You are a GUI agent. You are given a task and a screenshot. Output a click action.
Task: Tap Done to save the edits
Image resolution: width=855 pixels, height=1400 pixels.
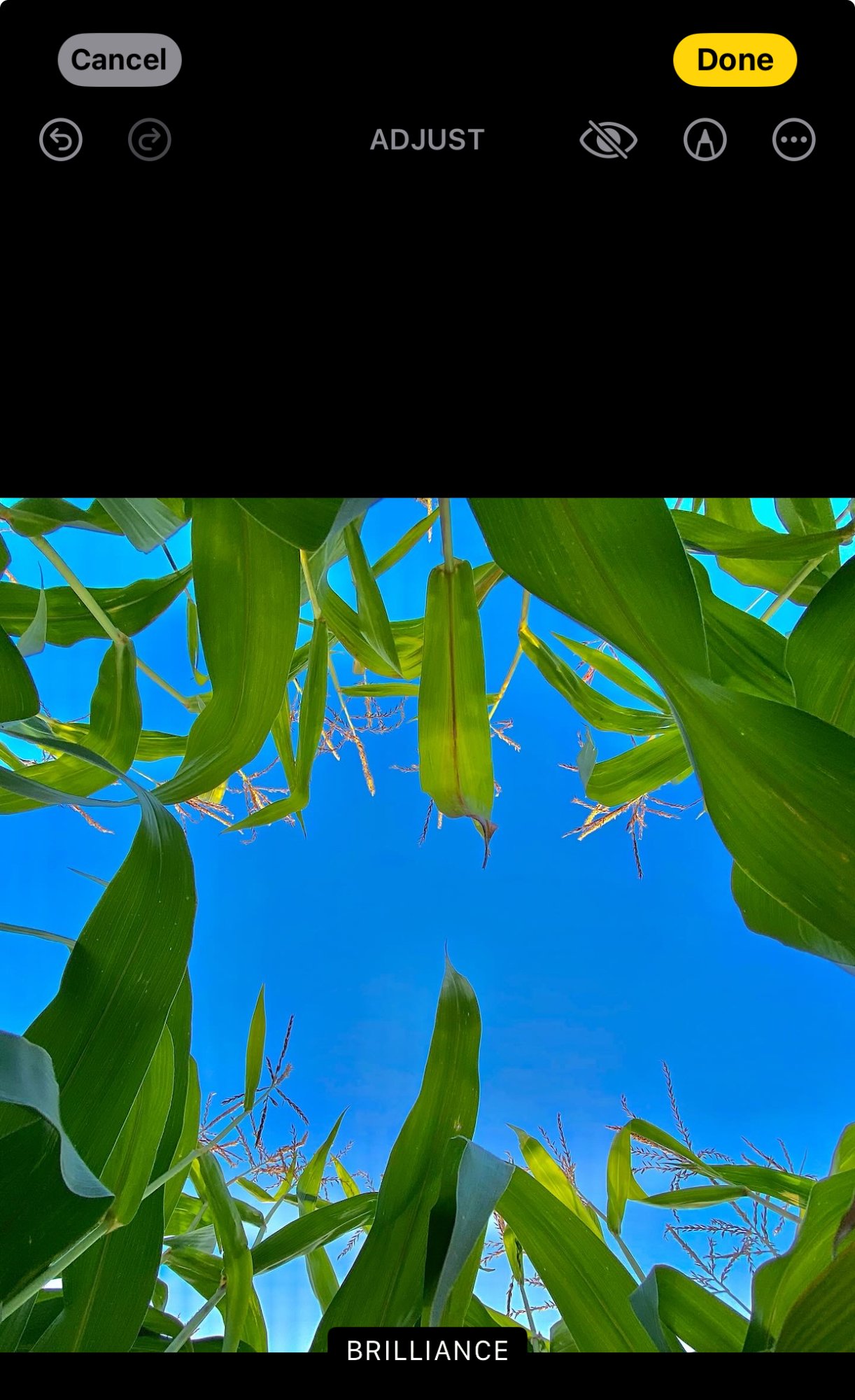[x=734, y=59]
